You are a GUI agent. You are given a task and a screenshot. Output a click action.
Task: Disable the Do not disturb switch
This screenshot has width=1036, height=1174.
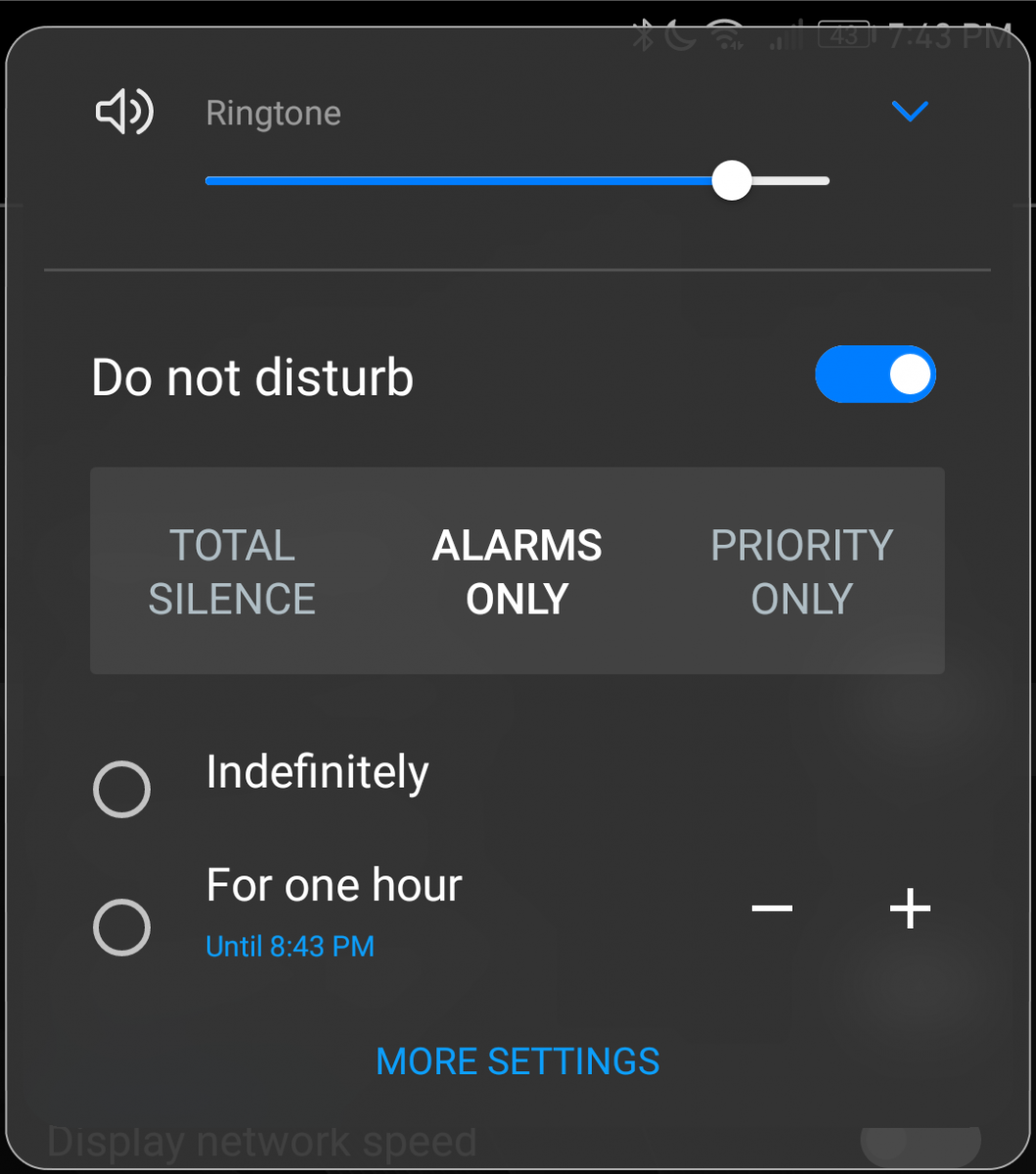[876, 374]
